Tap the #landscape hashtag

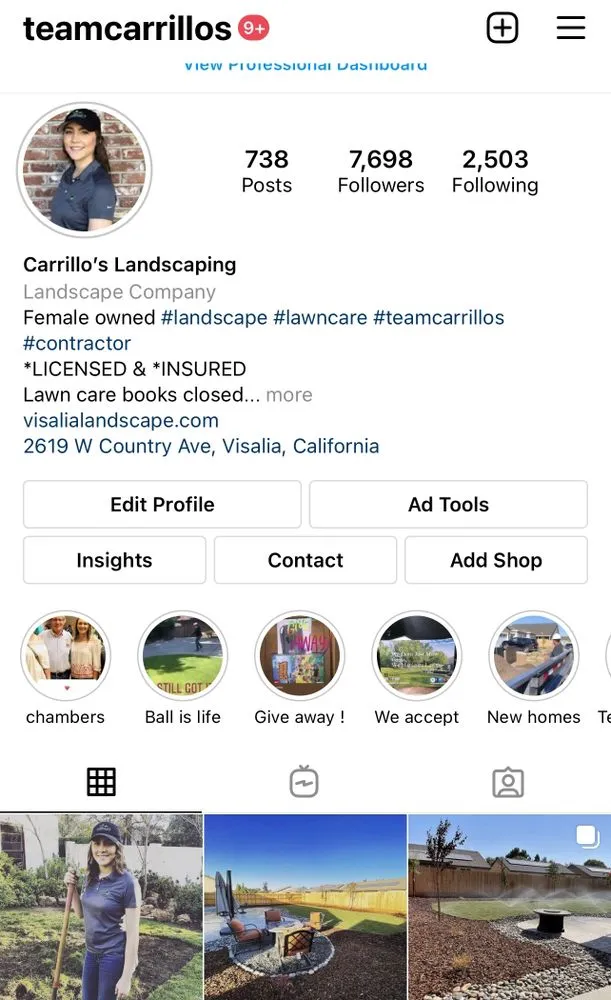click(214, 318)
